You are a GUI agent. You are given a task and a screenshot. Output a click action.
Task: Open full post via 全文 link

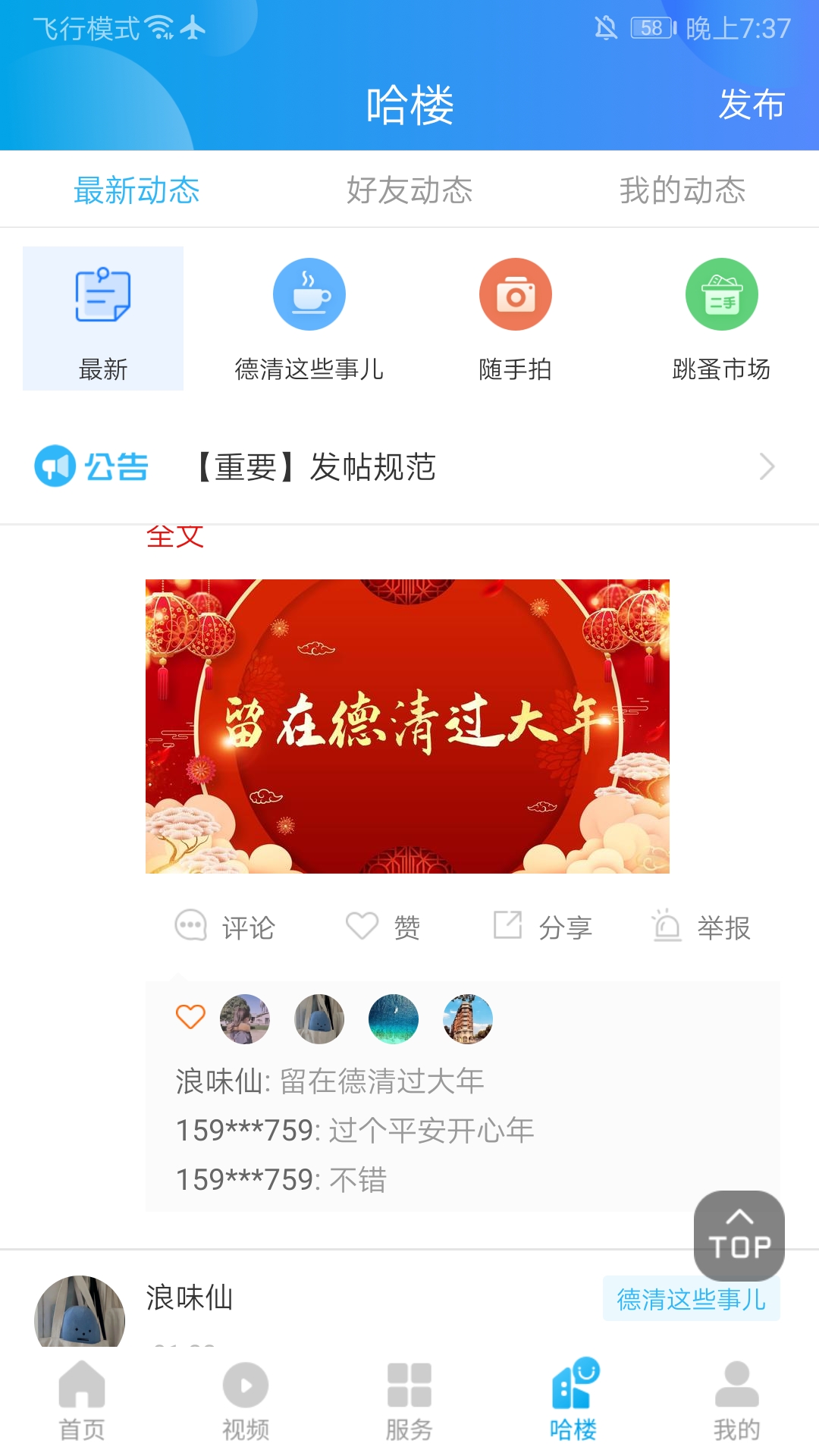175,535
